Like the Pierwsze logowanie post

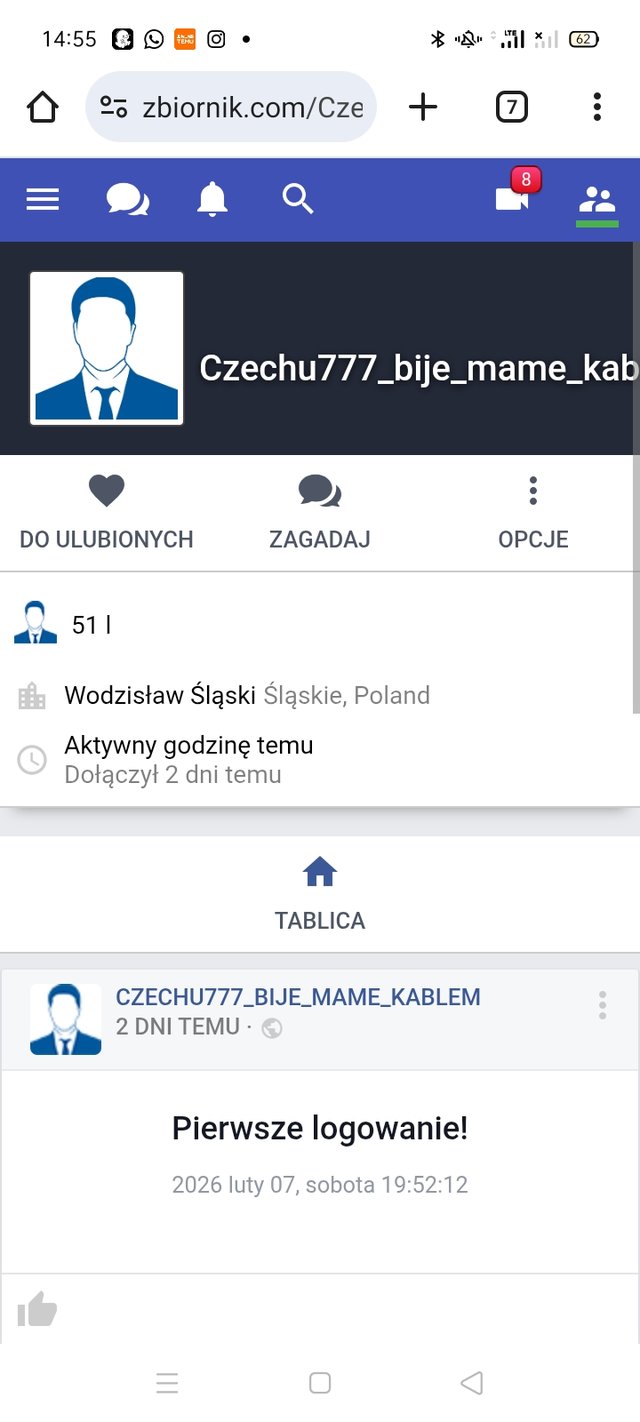click(38, 1309)
